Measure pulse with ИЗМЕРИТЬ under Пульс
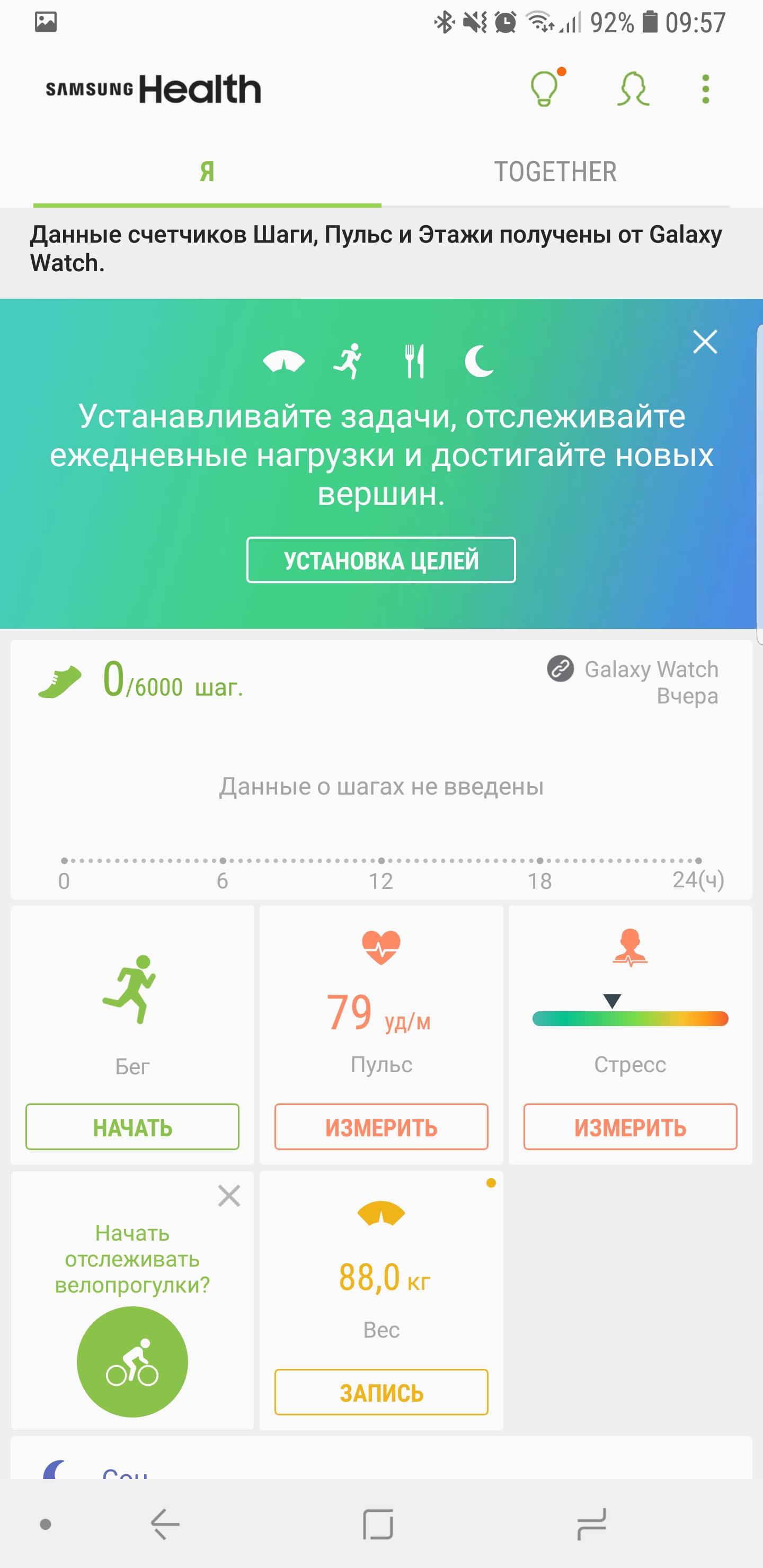This screenshot has width=763, height=1568. coord(380,1127)
